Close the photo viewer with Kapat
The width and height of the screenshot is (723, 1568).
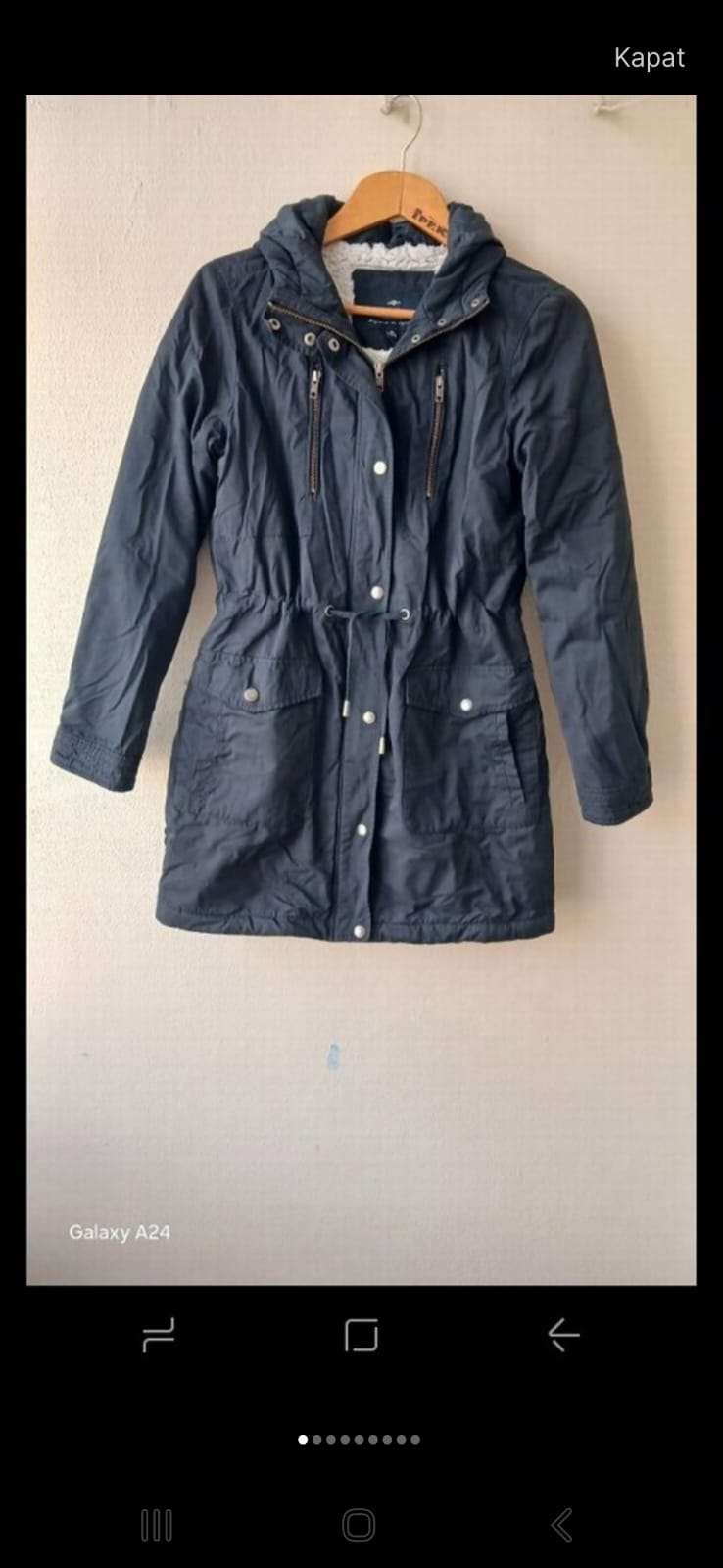(649, 57)
